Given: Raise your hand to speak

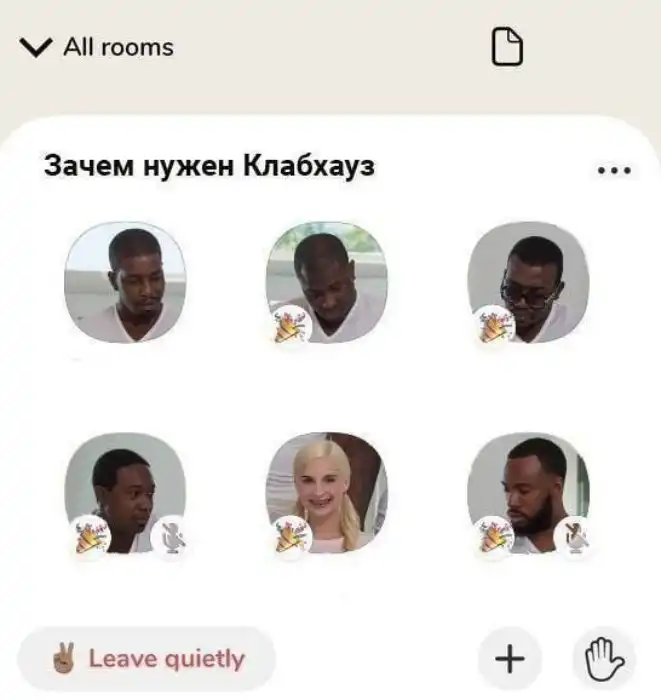Looking at the screenshot, I should (x=604, y=659).
